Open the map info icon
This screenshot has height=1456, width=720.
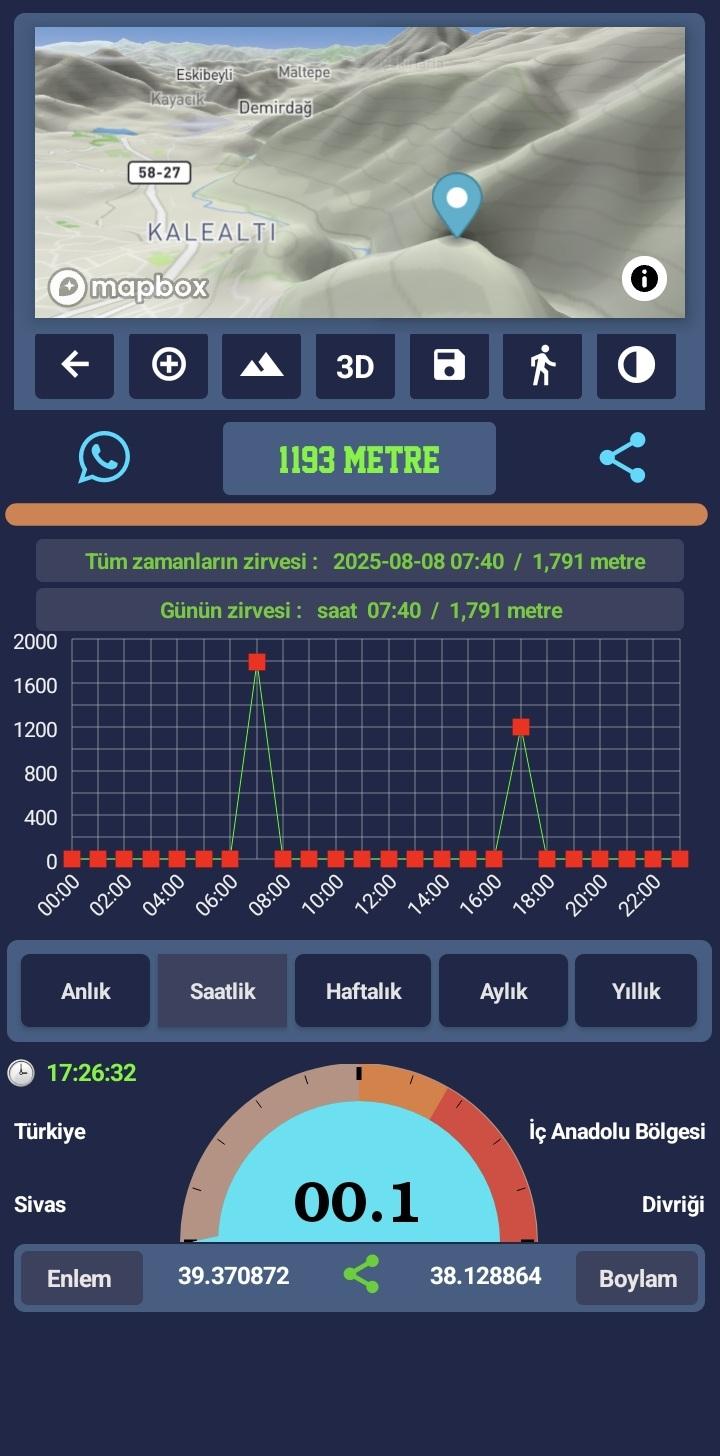[x=644, y=278]
